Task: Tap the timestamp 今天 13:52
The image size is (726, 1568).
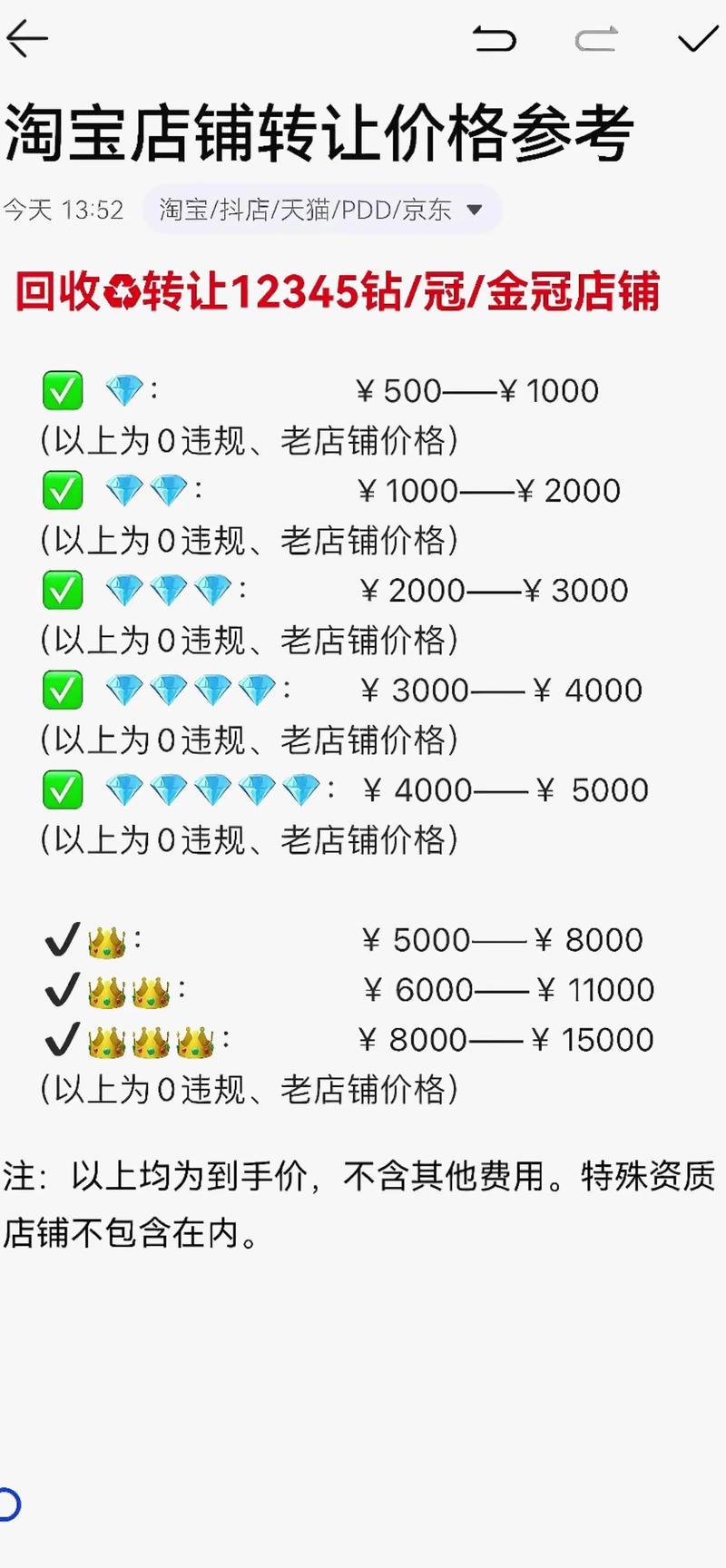Action: click(64, 210)
